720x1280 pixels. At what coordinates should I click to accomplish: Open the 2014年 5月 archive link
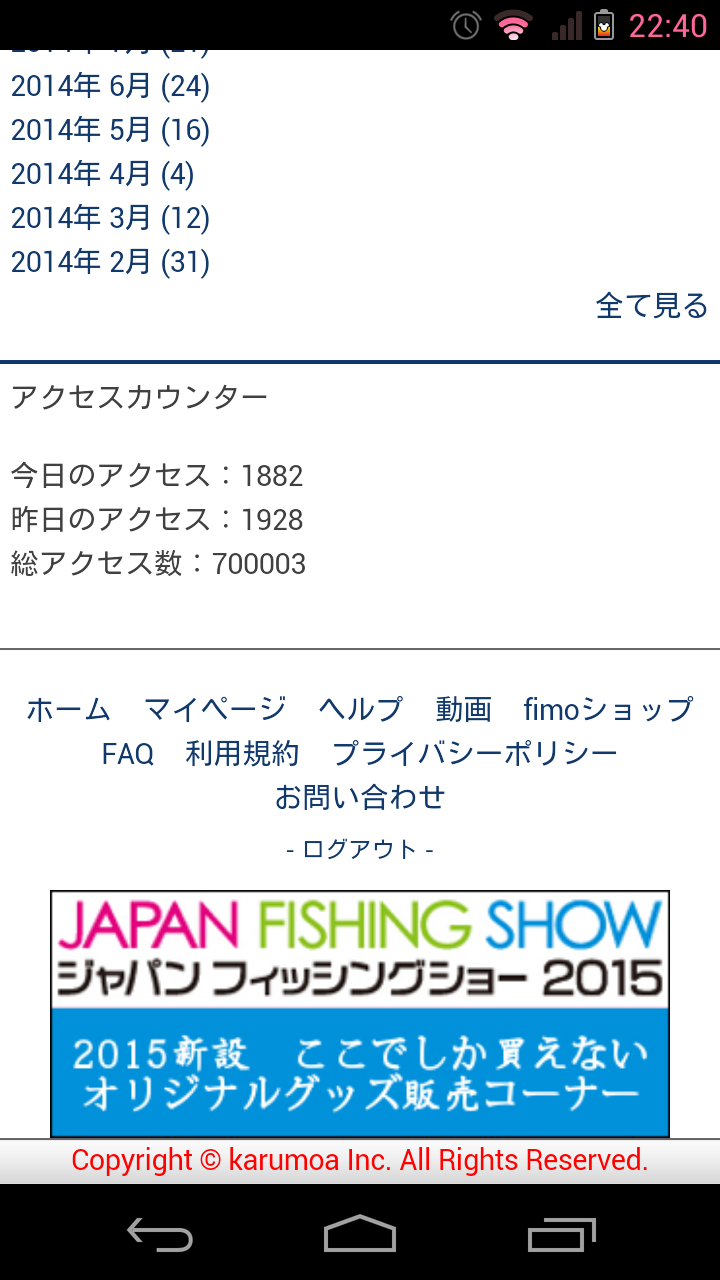[110, 130]
